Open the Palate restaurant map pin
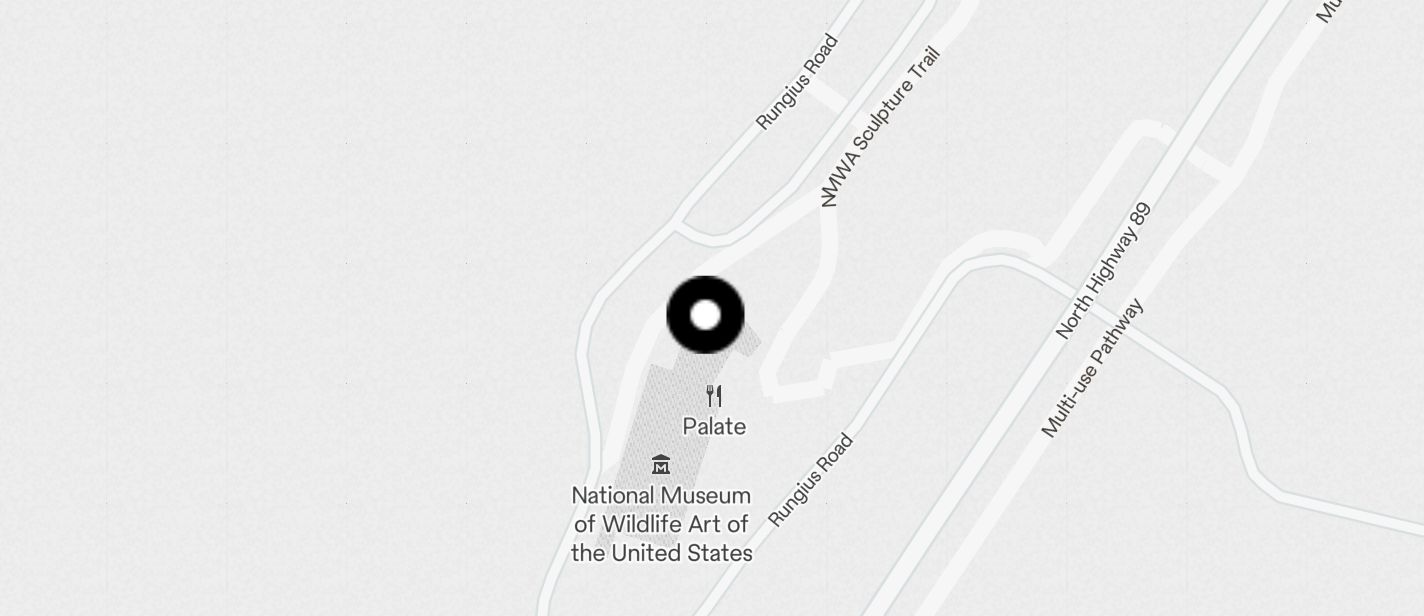Image resolution: width=1424 pixels, height=616 pixels. pos(714,397)
